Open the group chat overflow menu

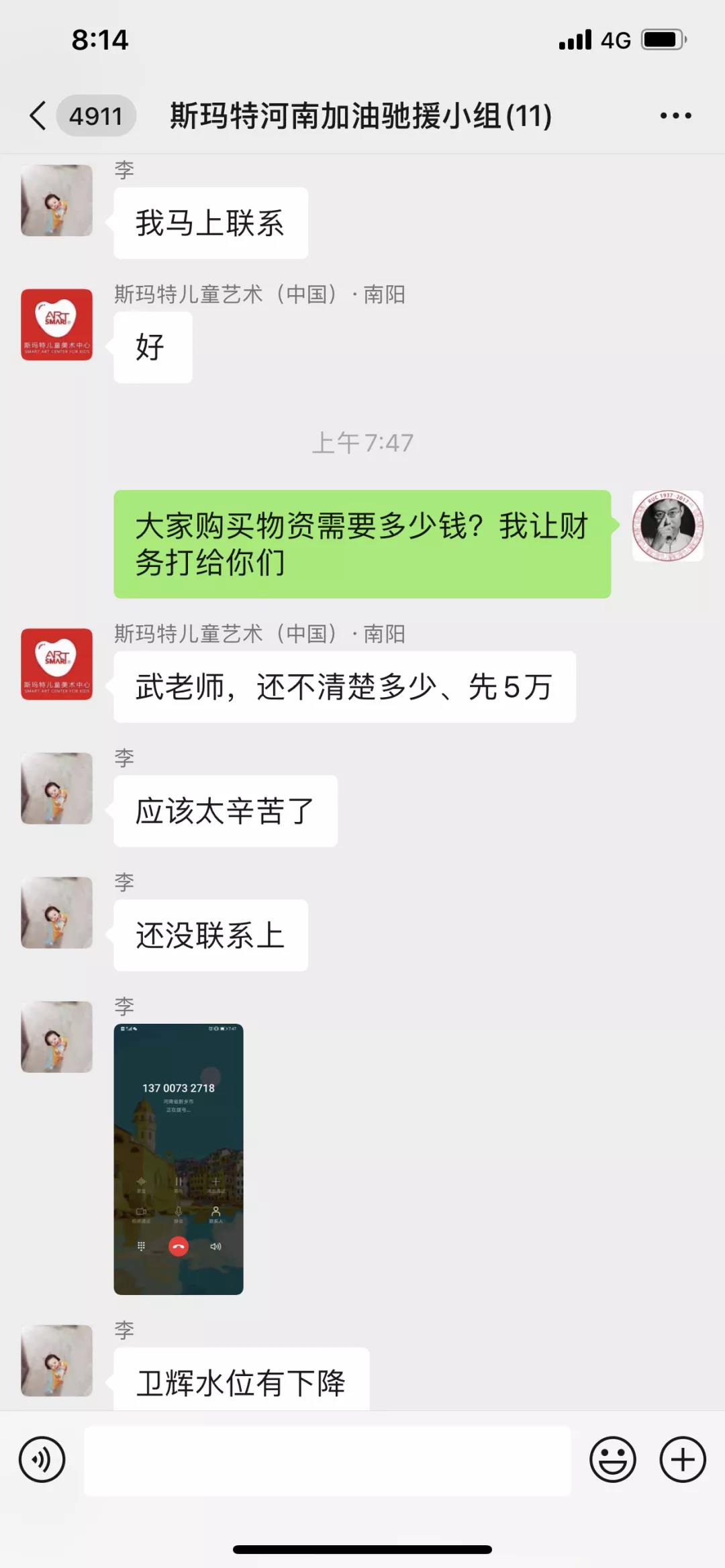click(x=675, y=115)
